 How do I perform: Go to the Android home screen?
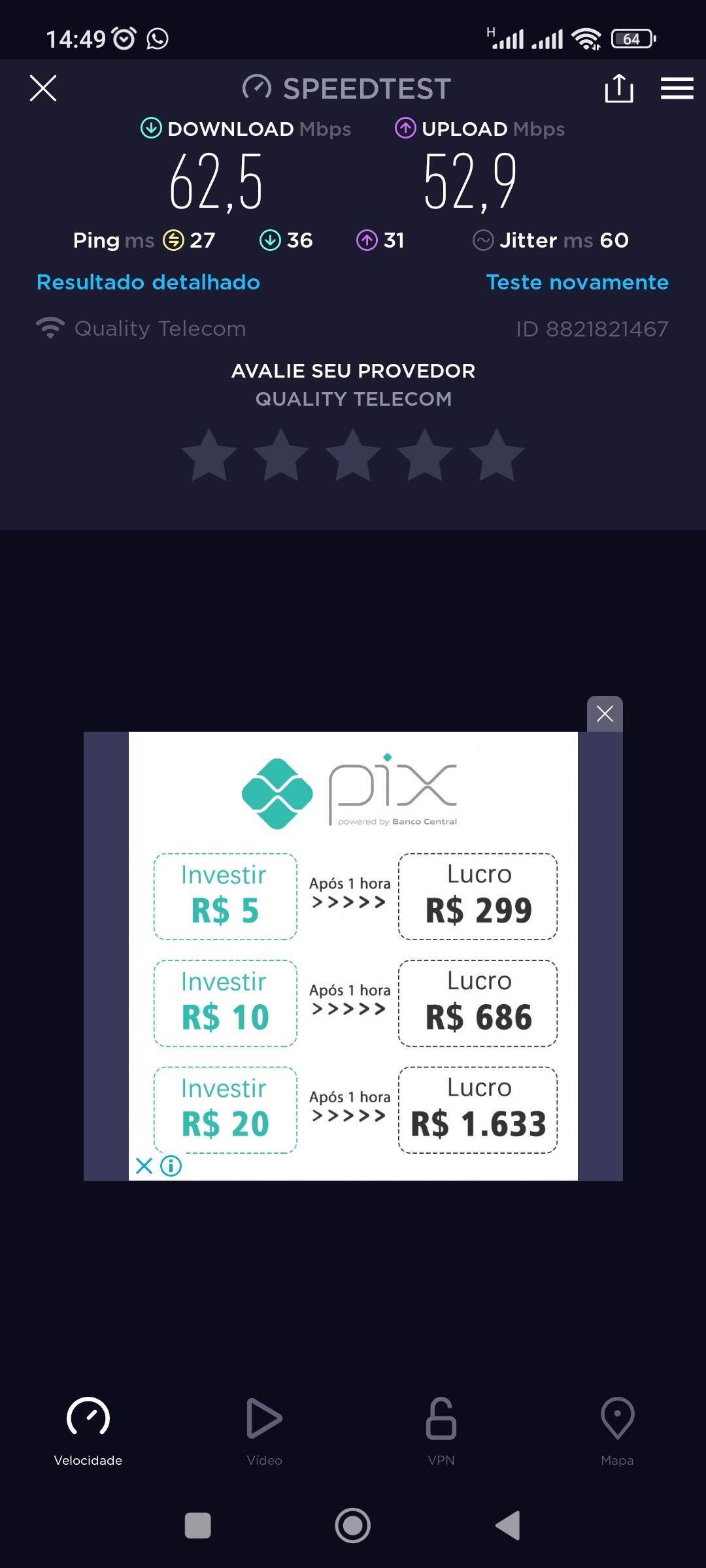point(353,1526)
